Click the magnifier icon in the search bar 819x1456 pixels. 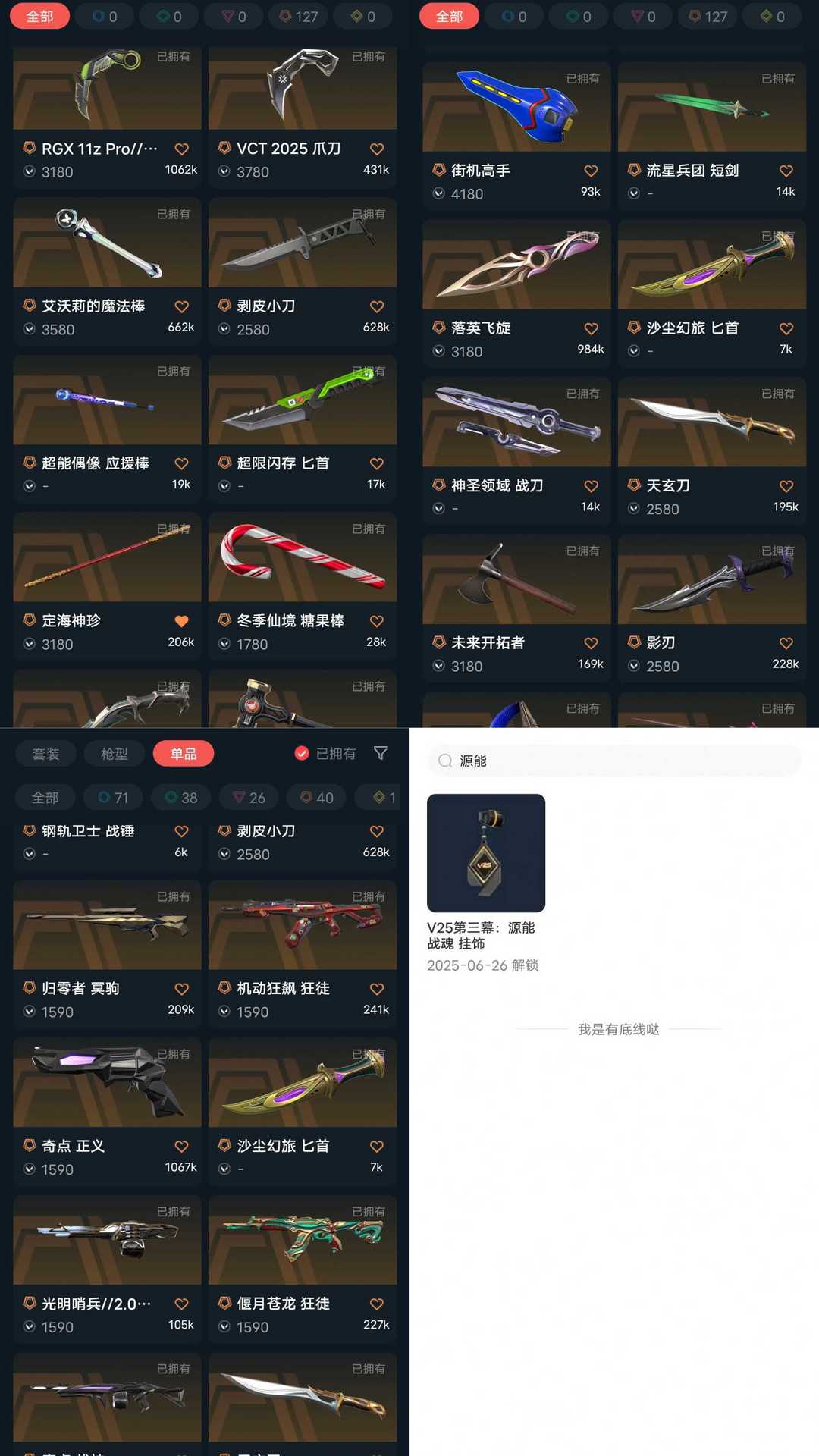445,761
